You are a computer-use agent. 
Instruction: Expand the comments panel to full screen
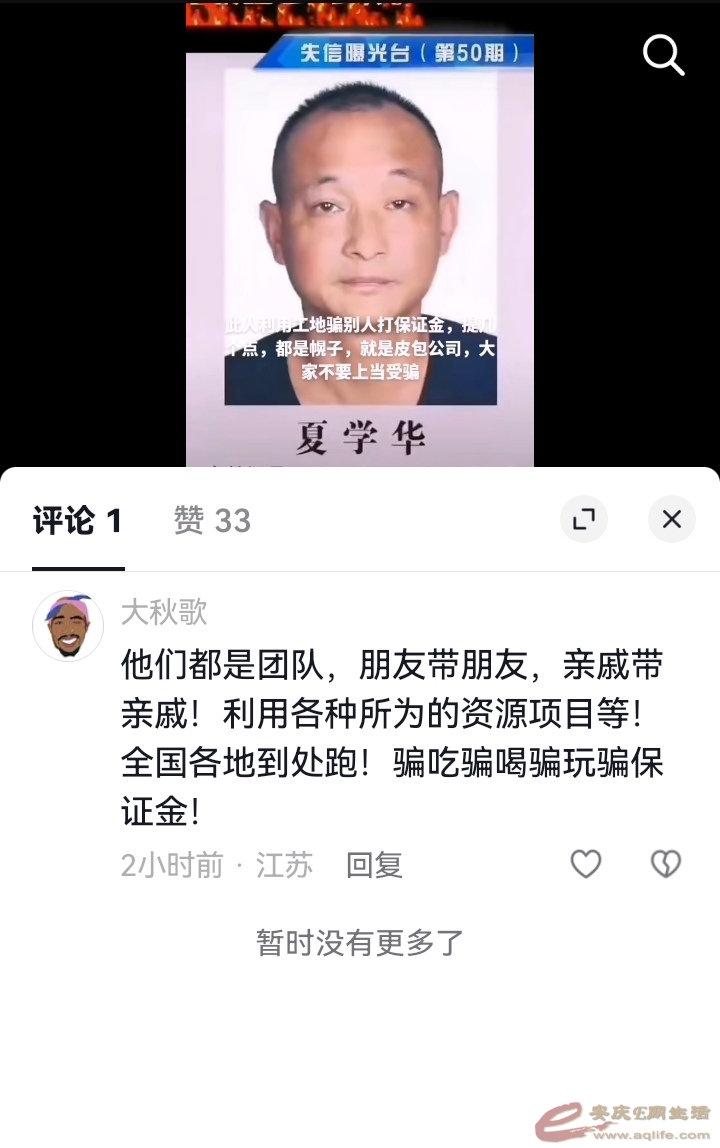pos(583,519)
